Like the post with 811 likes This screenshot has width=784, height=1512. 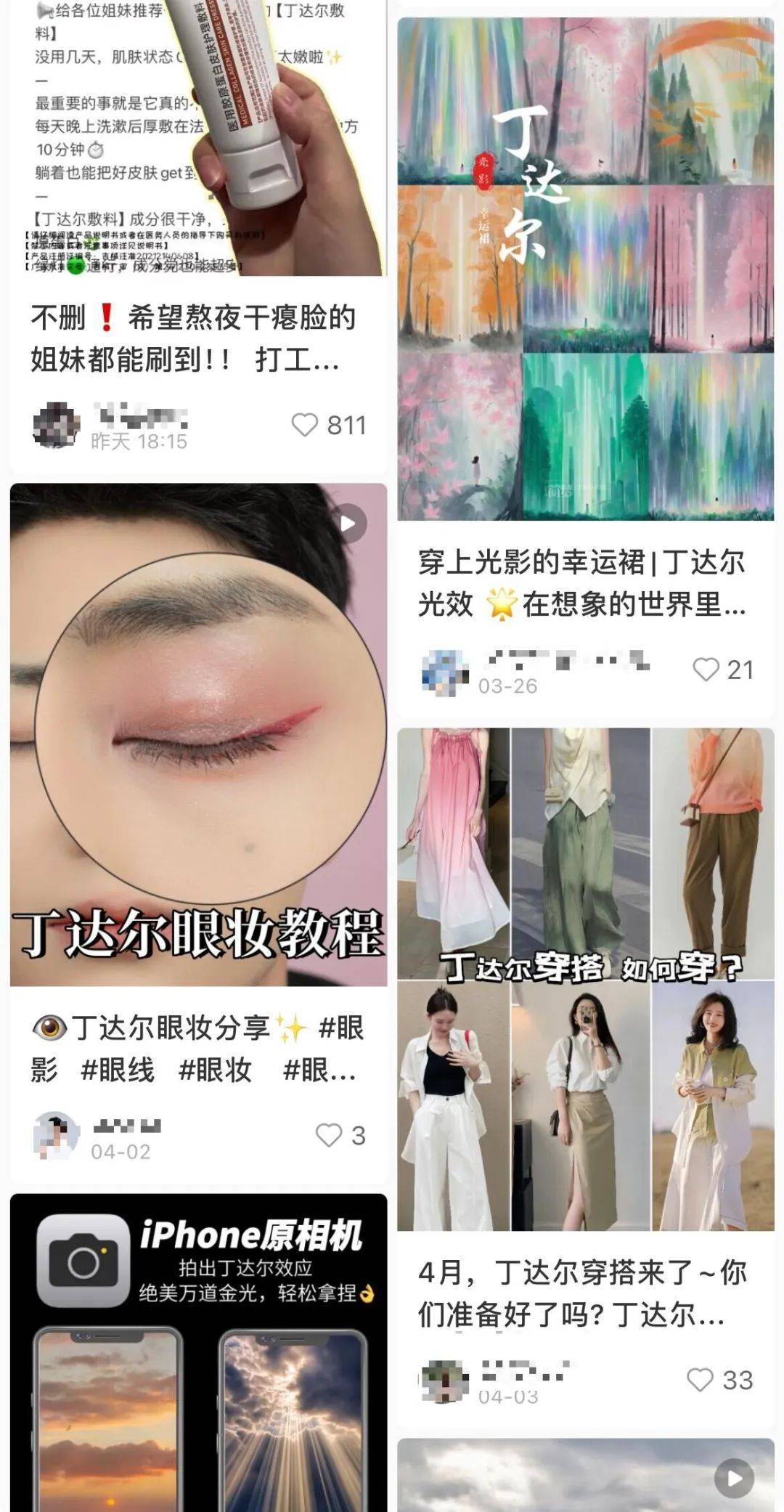point(305,425)
